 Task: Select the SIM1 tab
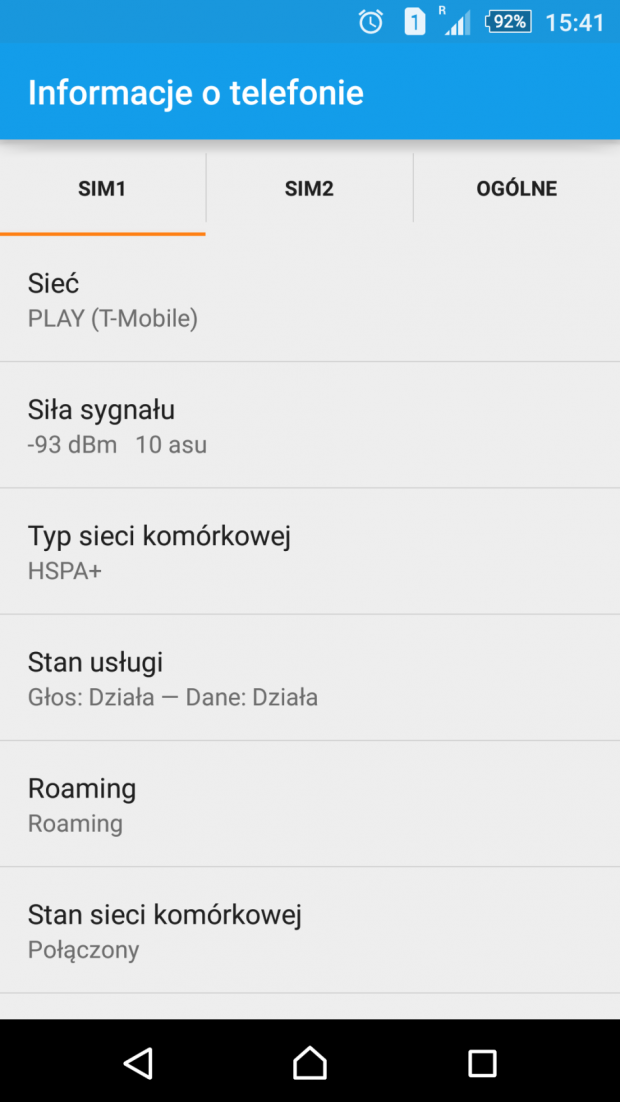click(103, 188)
